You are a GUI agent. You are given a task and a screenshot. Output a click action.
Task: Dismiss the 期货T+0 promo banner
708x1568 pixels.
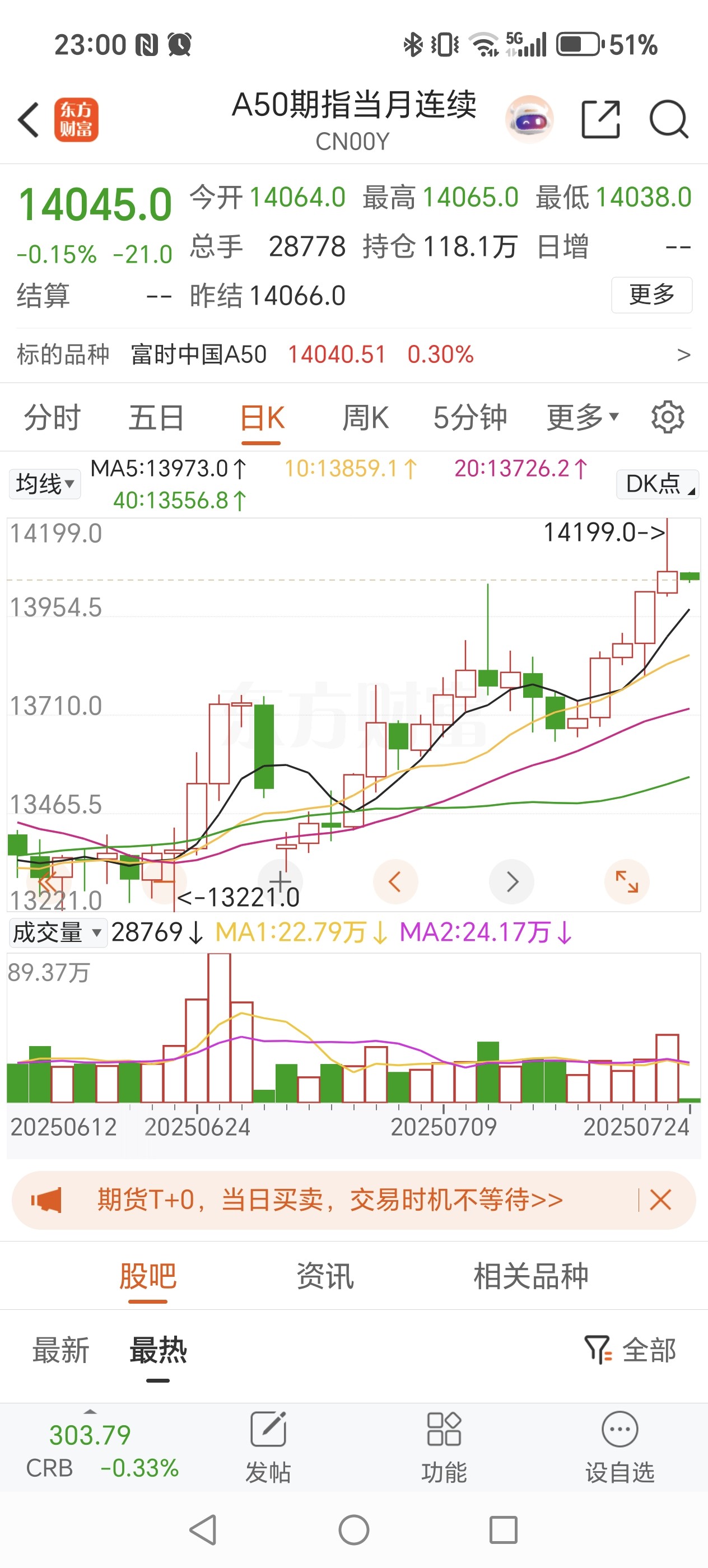point(660,1200)
